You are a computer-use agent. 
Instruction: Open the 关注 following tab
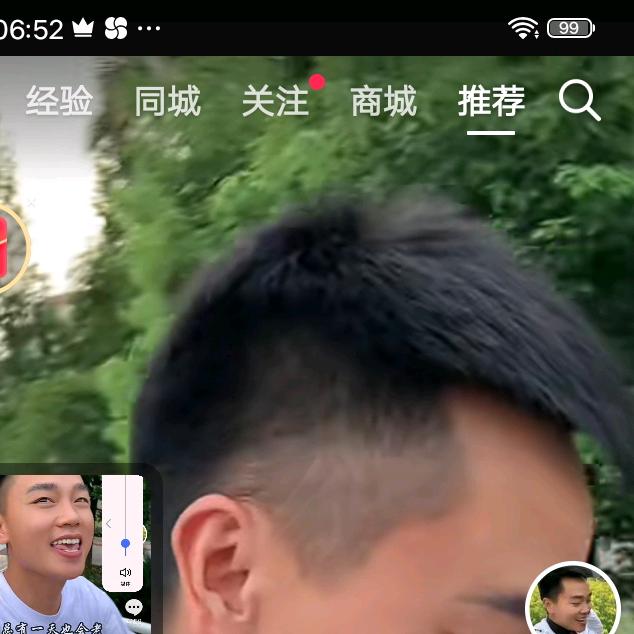coord(275,102)
